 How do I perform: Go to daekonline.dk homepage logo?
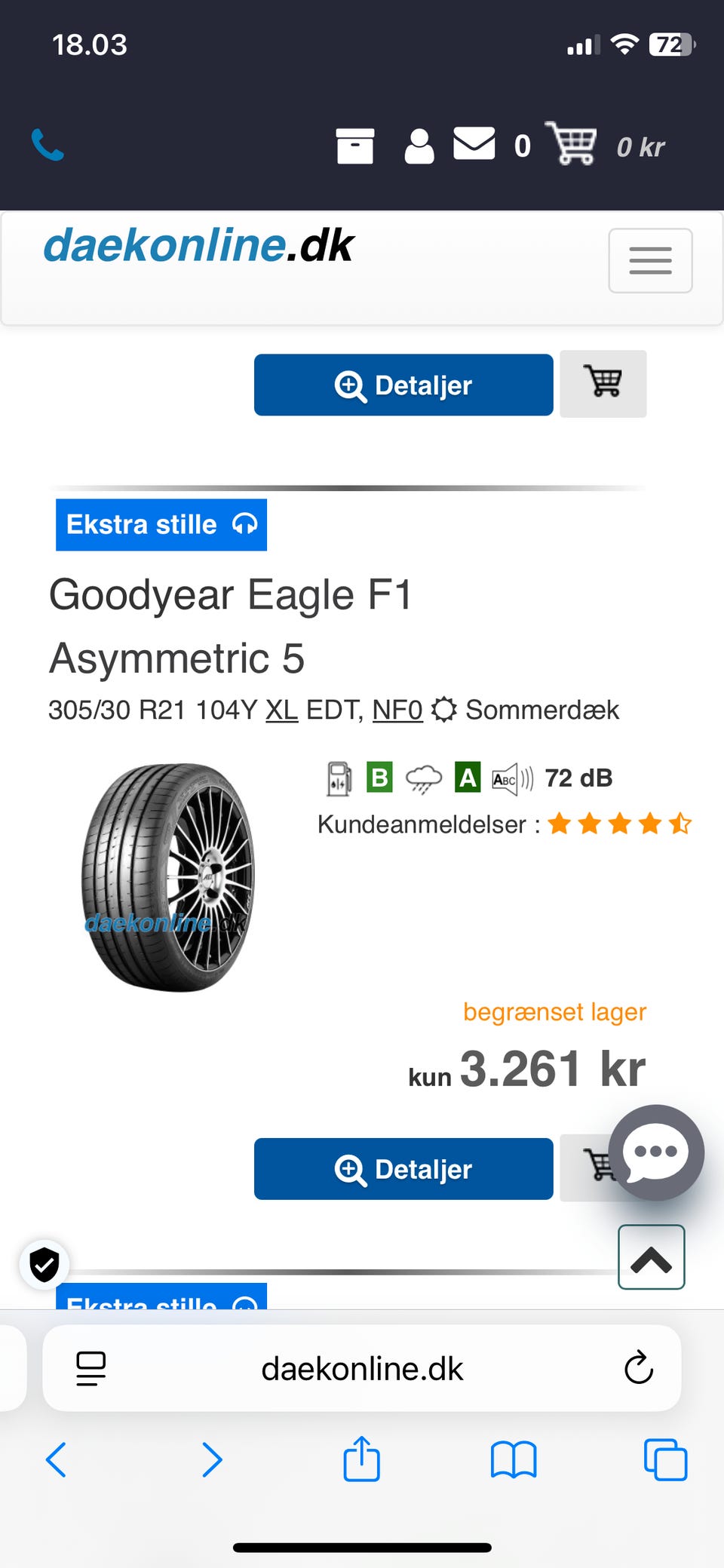(199, 246)
